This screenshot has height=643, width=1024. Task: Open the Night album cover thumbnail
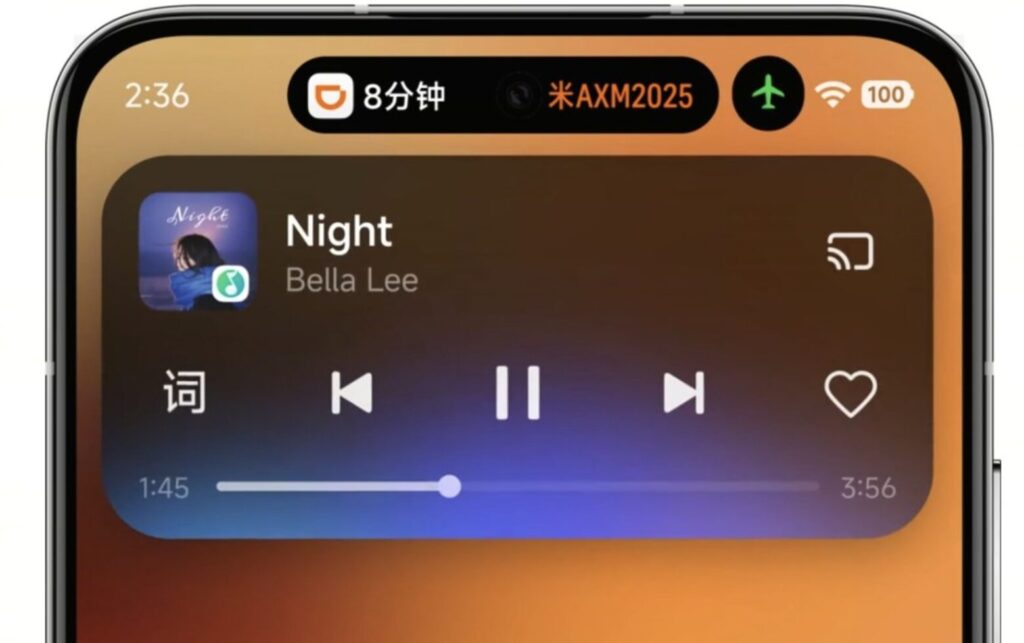(x=197, y=250)
